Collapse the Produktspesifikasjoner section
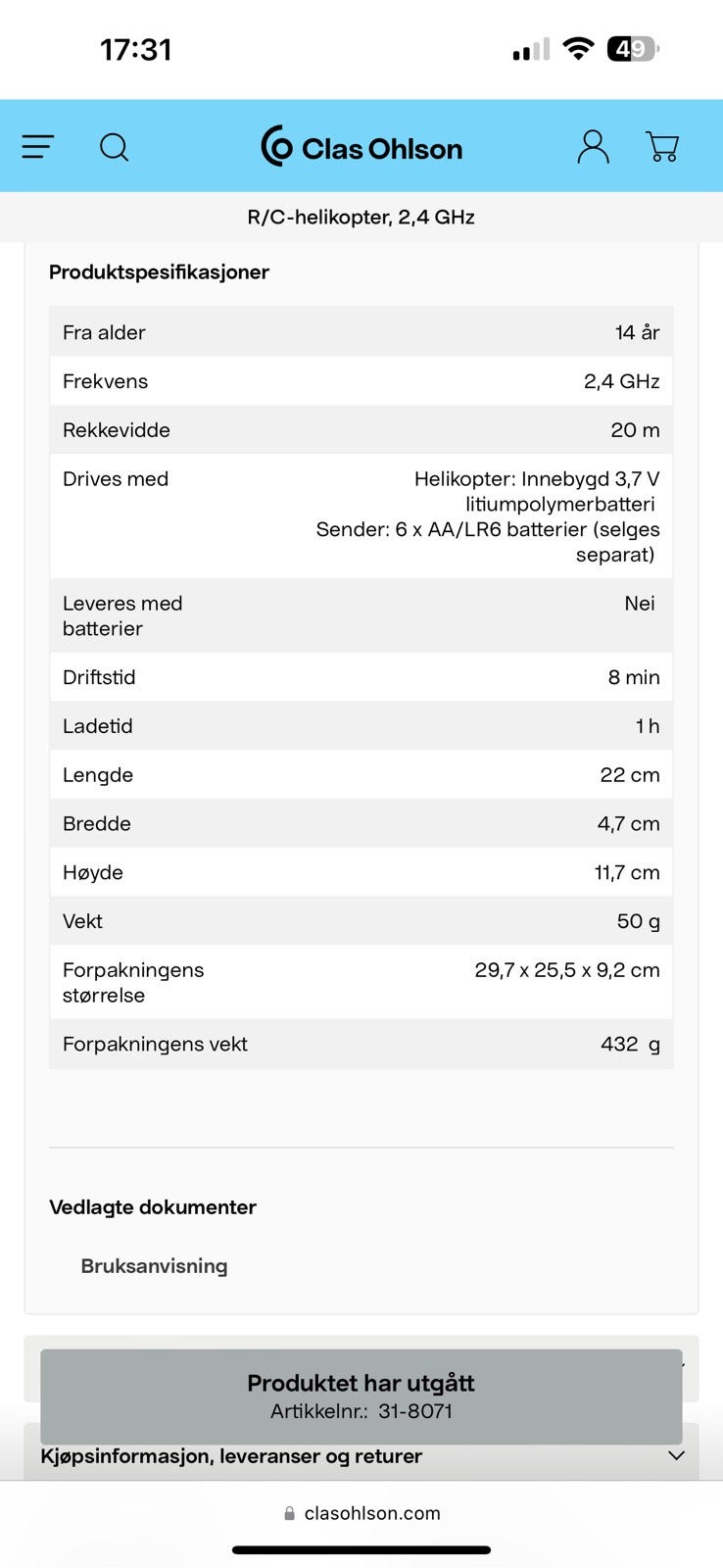Viewport: 723px width, 1568px height. [160, 271]
